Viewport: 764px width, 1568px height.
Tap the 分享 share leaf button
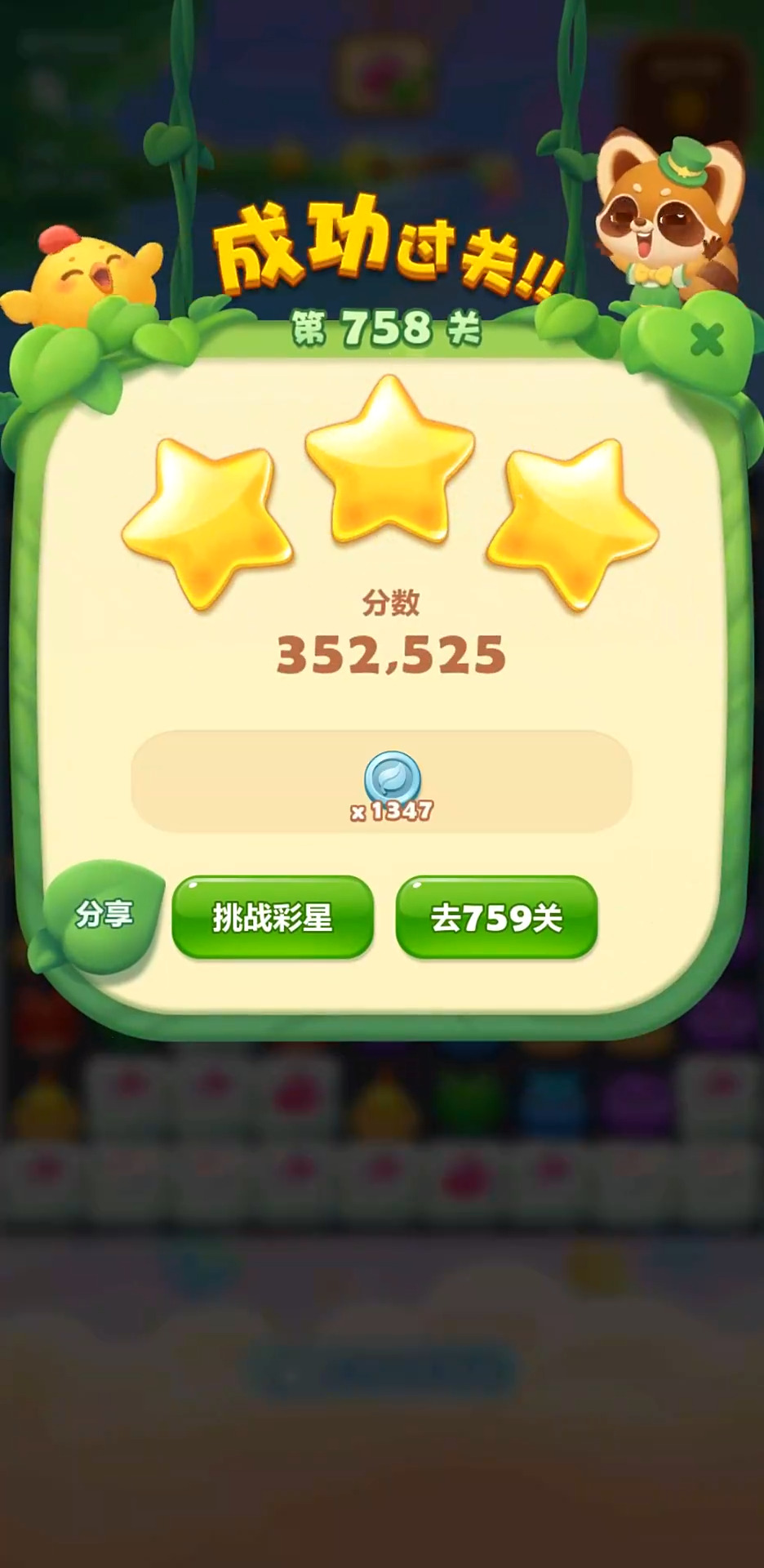[104, 915]
